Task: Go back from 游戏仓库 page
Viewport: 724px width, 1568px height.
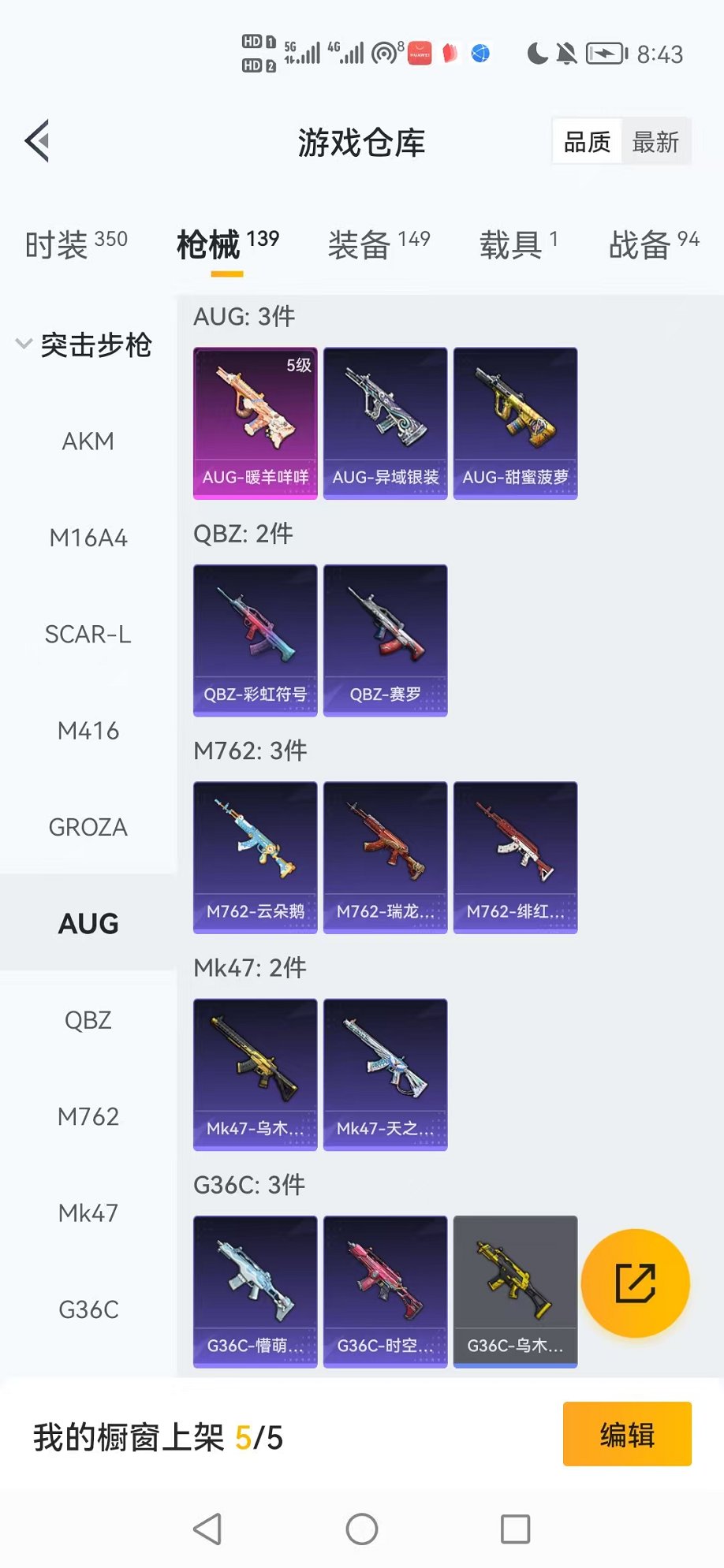Action: tap(37, 142)
